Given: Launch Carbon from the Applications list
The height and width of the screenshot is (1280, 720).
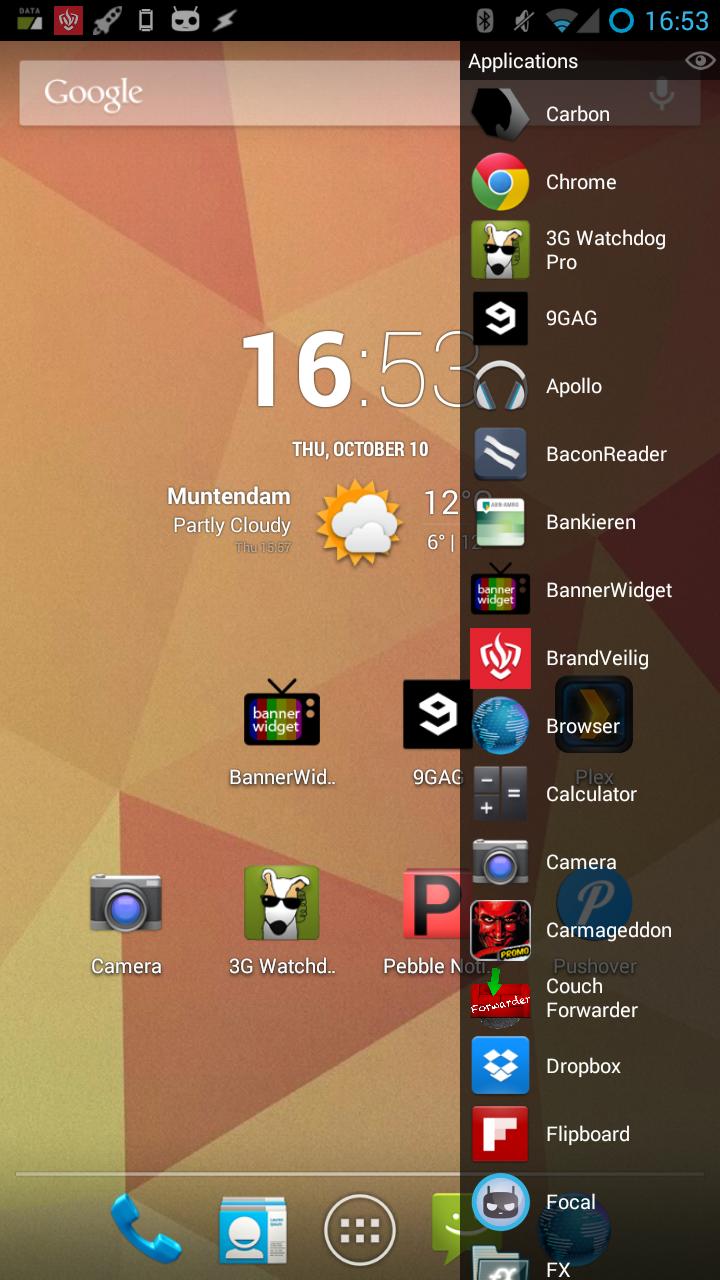Looking at the screenshot, I should [577, 114].
